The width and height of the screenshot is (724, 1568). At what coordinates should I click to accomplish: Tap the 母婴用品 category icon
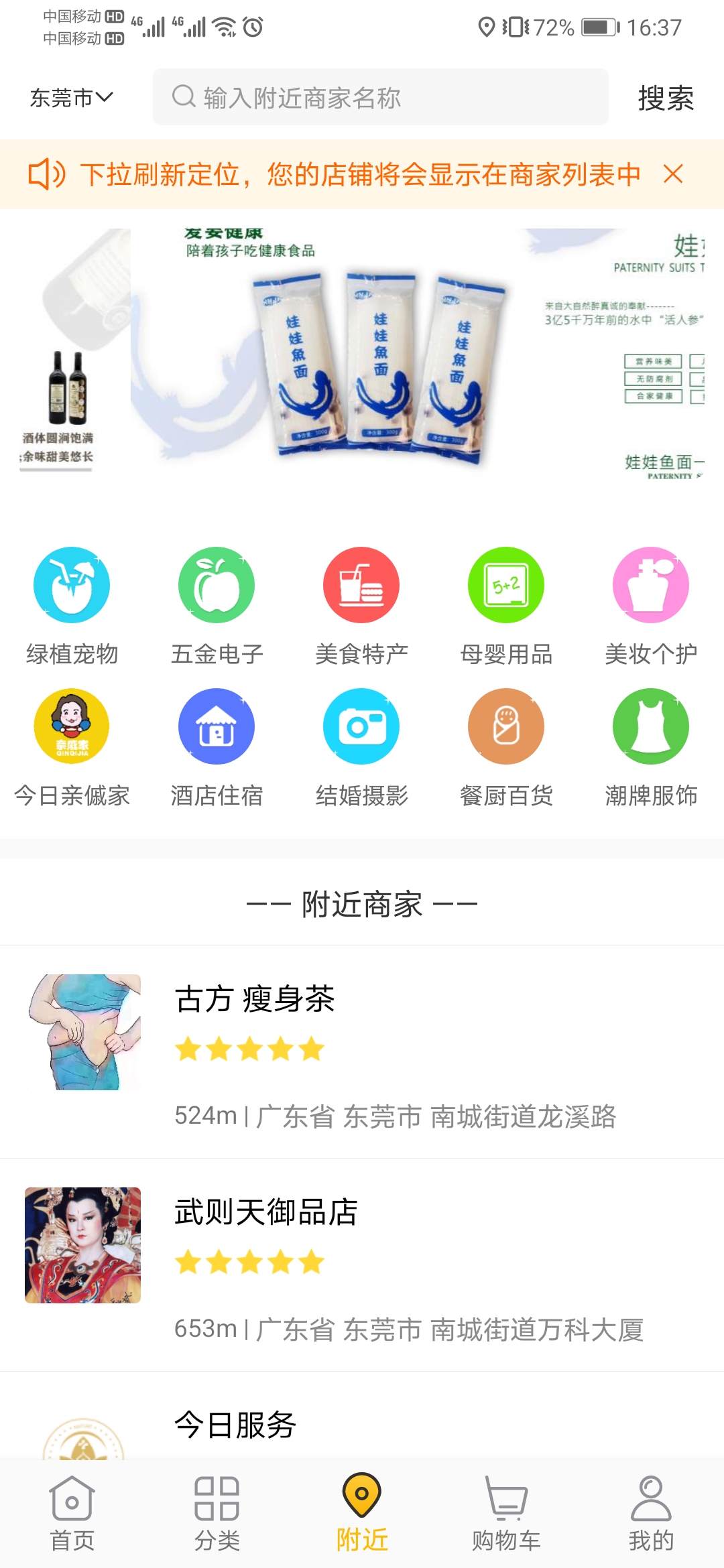tap(505, 584)
